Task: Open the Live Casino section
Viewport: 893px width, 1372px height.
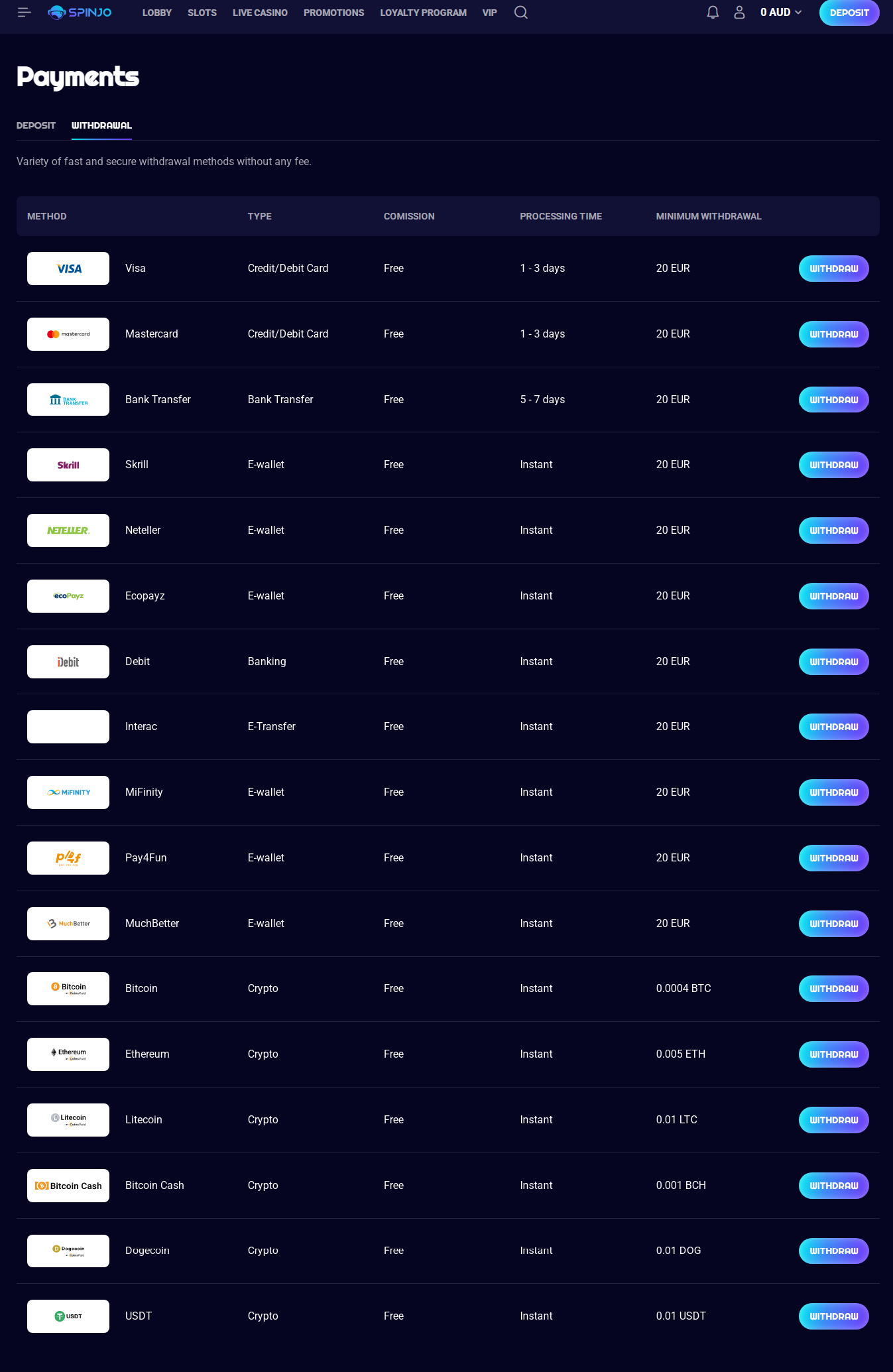Action: point(260,13)
